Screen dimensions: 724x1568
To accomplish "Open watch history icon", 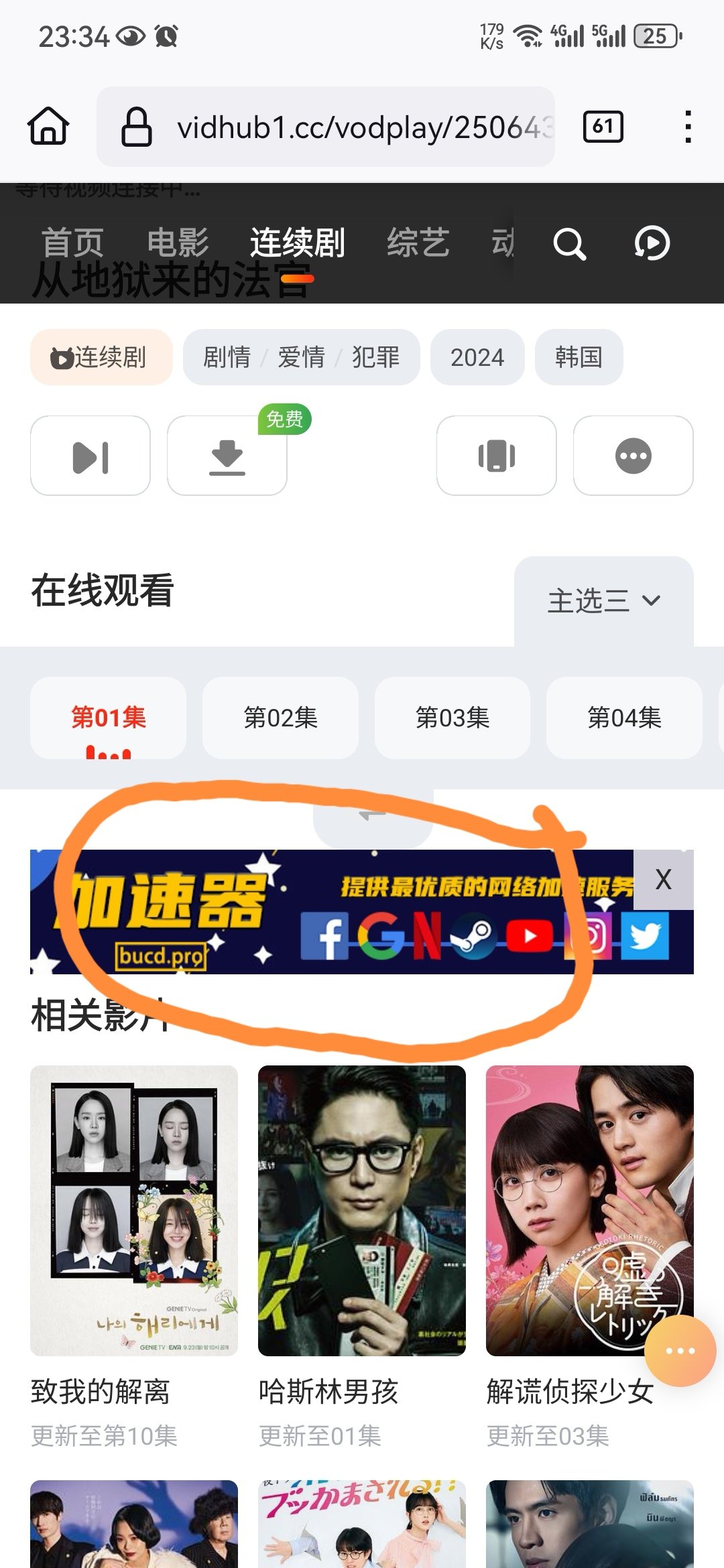I will tap(652, 243).
